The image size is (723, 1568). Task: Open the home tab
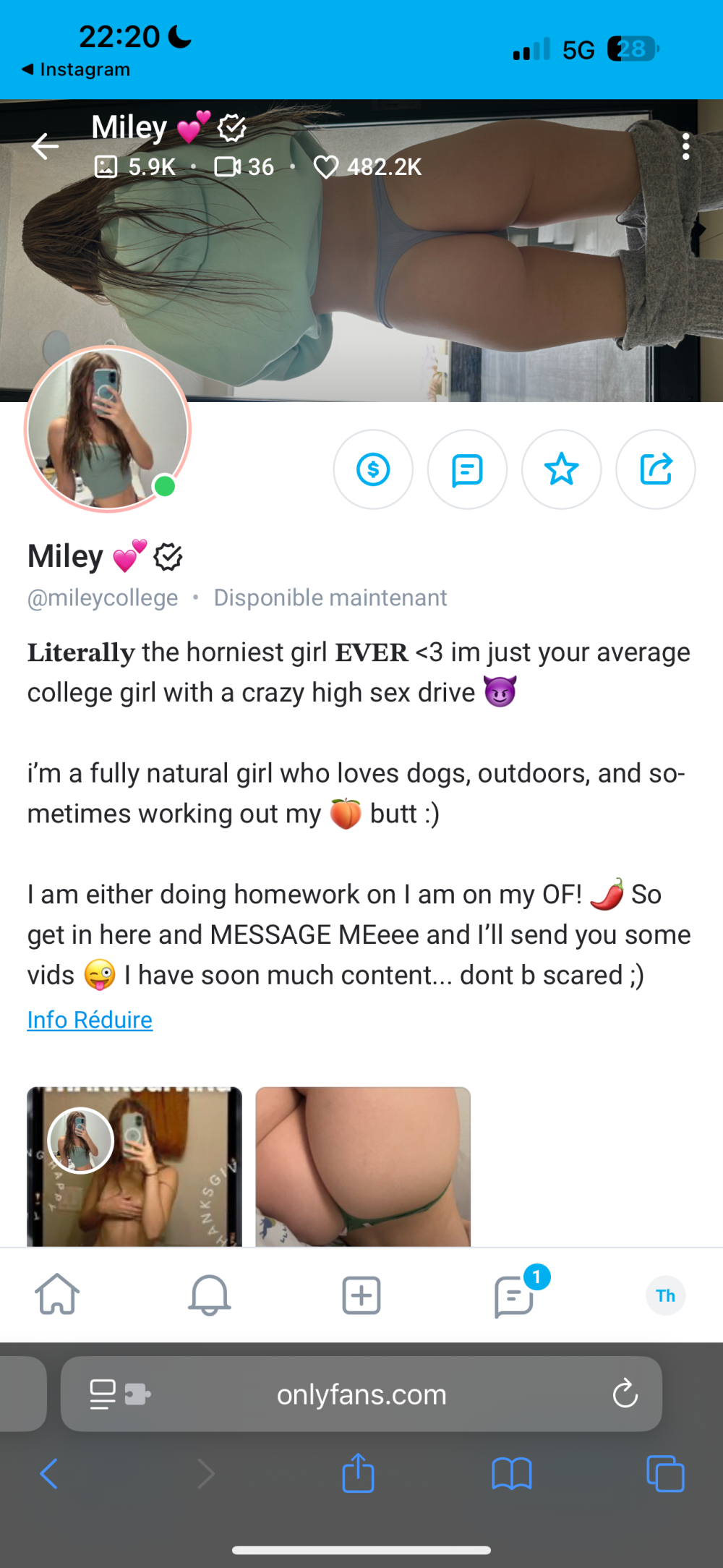(x=57, y=1295)
